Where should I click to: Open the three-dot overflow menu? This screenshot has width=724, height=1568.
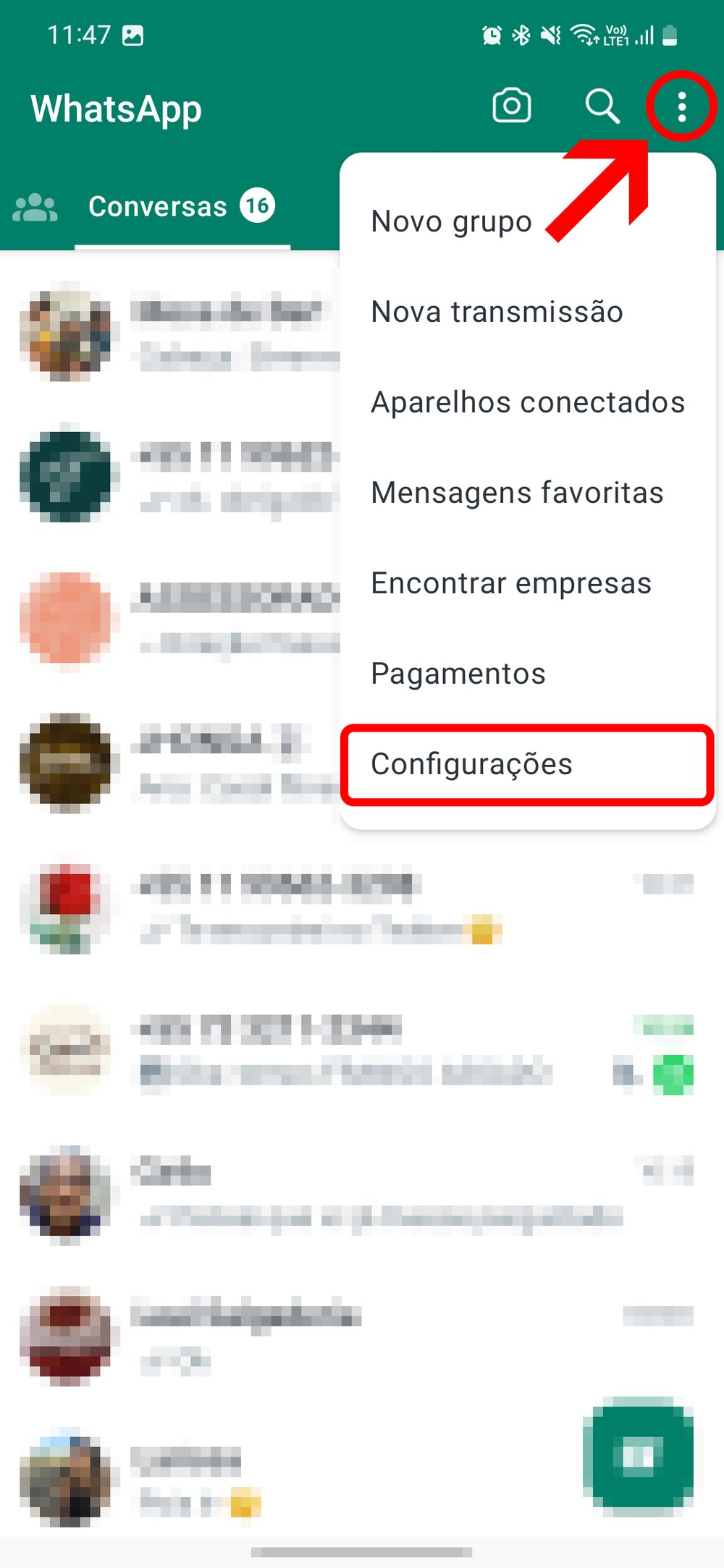(681, 107)
